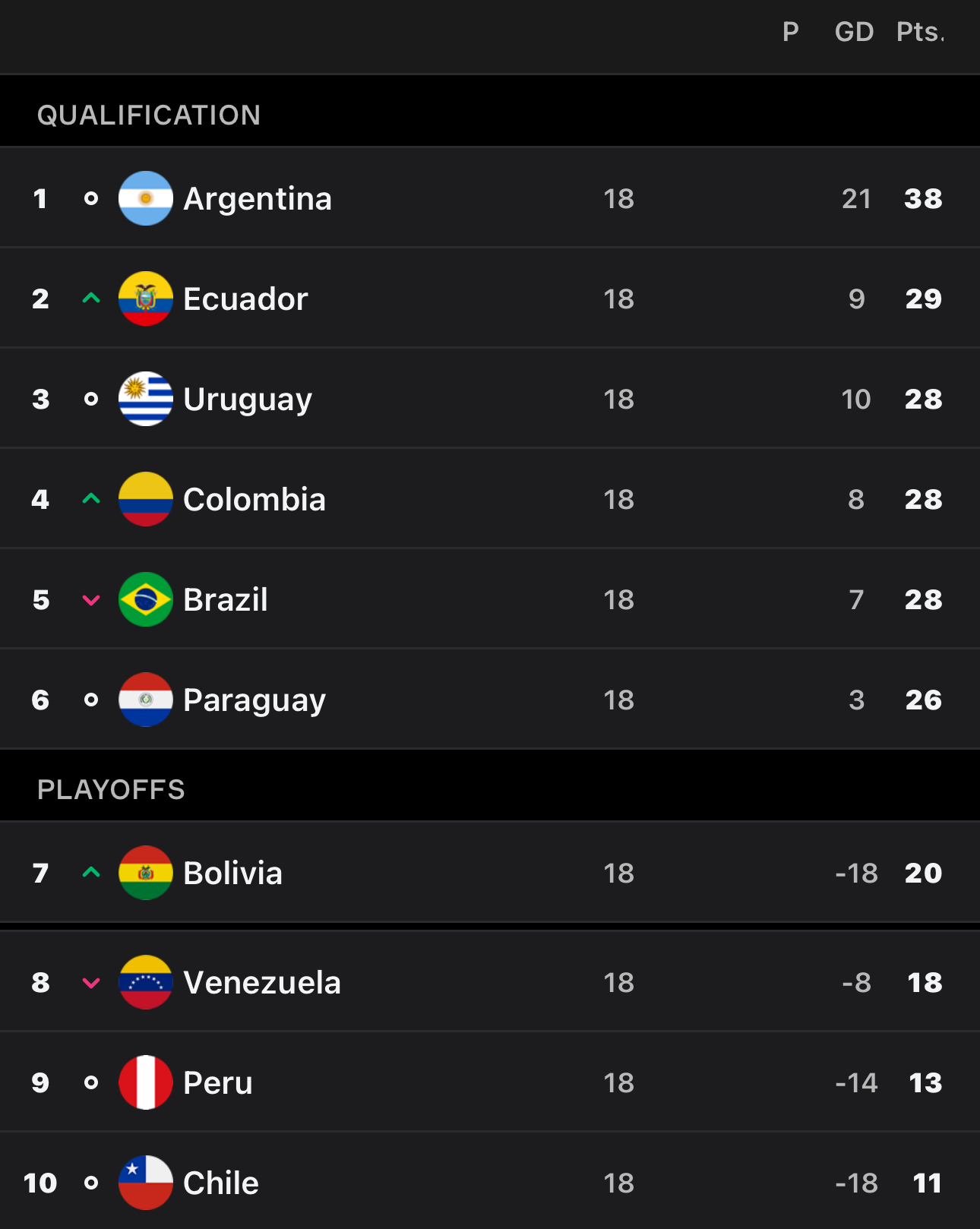Open Bolivia in the playoffs section
Screen dimensions: 980x1229
(233, 874)
